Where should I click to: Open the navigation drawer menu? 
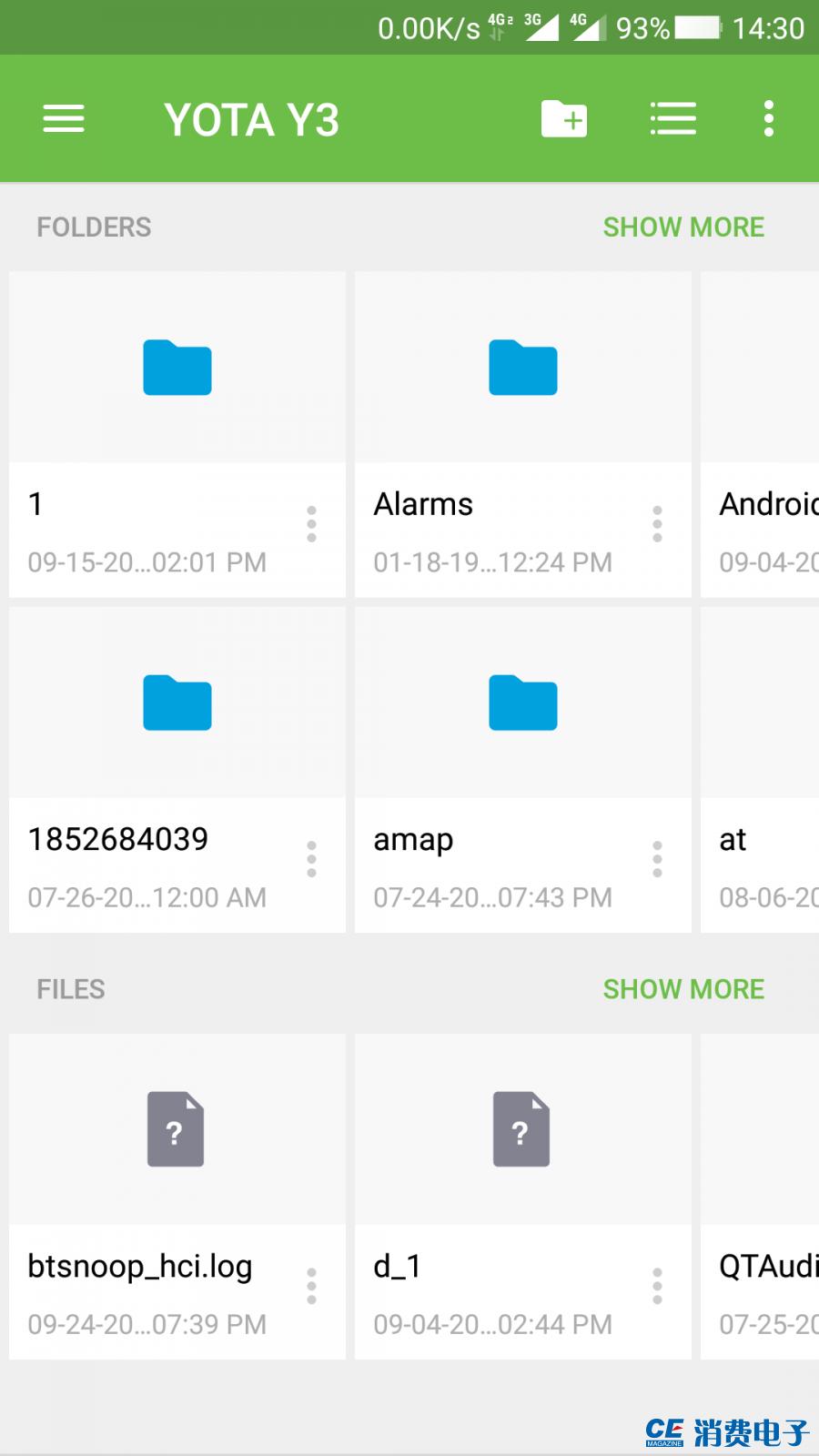64,119
